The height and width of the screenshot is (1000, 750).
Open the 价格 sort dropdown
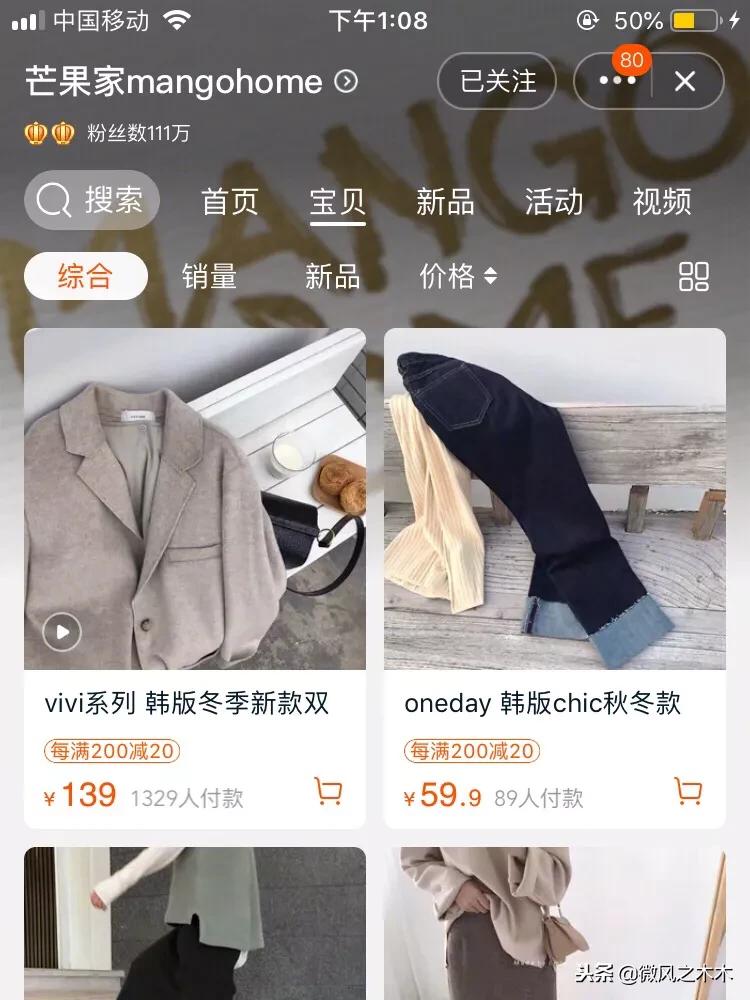(446, 276)
